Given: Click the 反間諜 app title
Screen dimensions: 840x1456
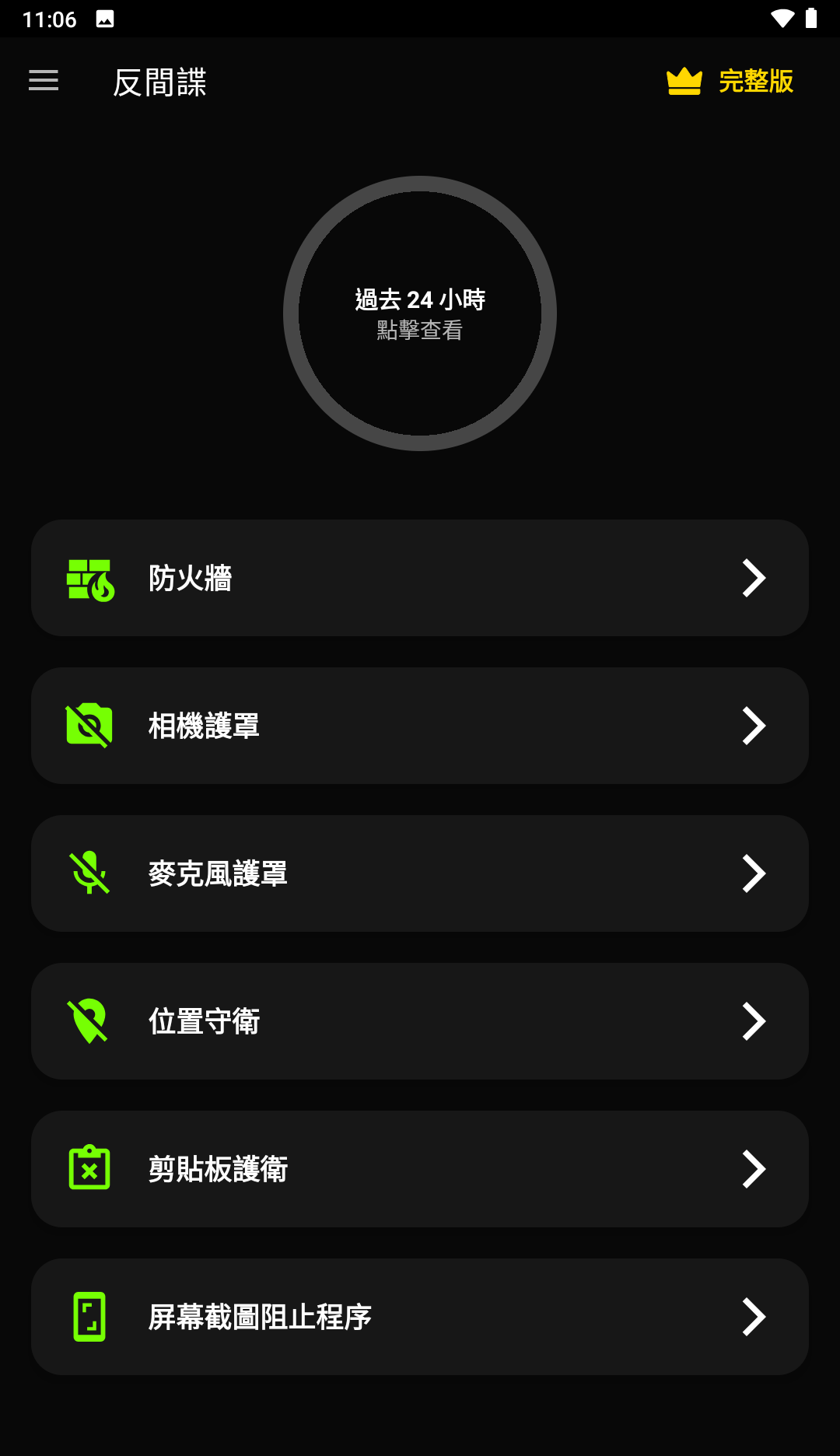Looking at the screenshot, I should [159, 82].
